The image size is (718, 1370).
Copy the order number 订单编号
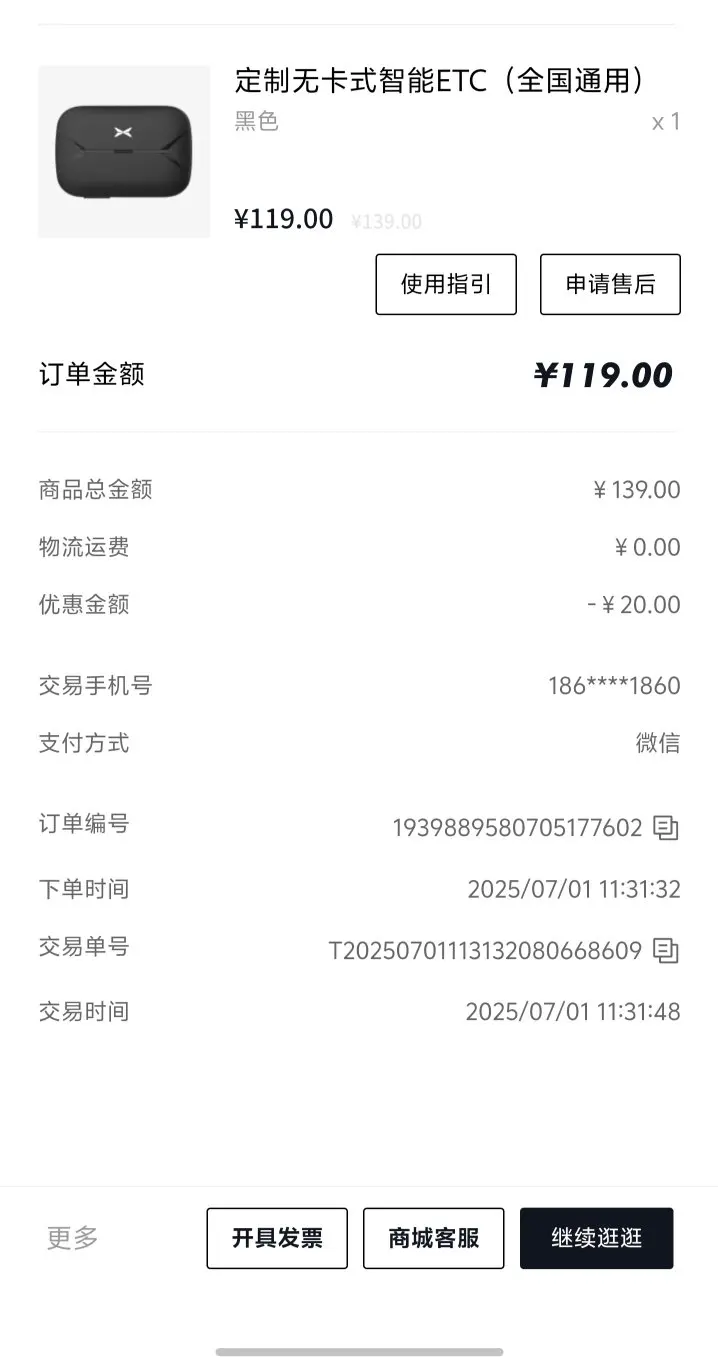click(x=665, y=828)
